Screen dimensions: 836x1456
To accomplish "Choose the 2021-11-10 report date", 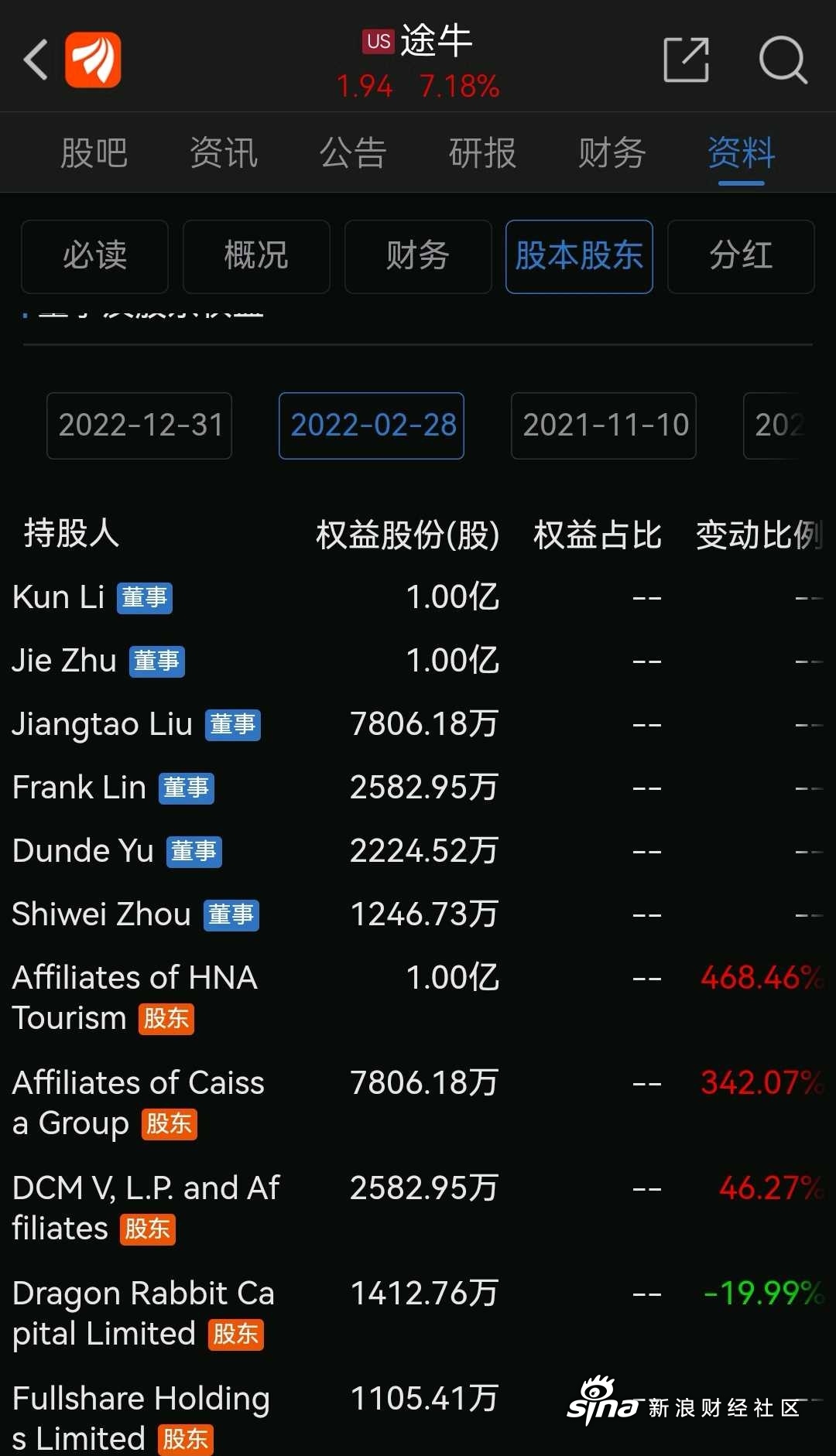I will pyautogui.click(x=604, y=426).
